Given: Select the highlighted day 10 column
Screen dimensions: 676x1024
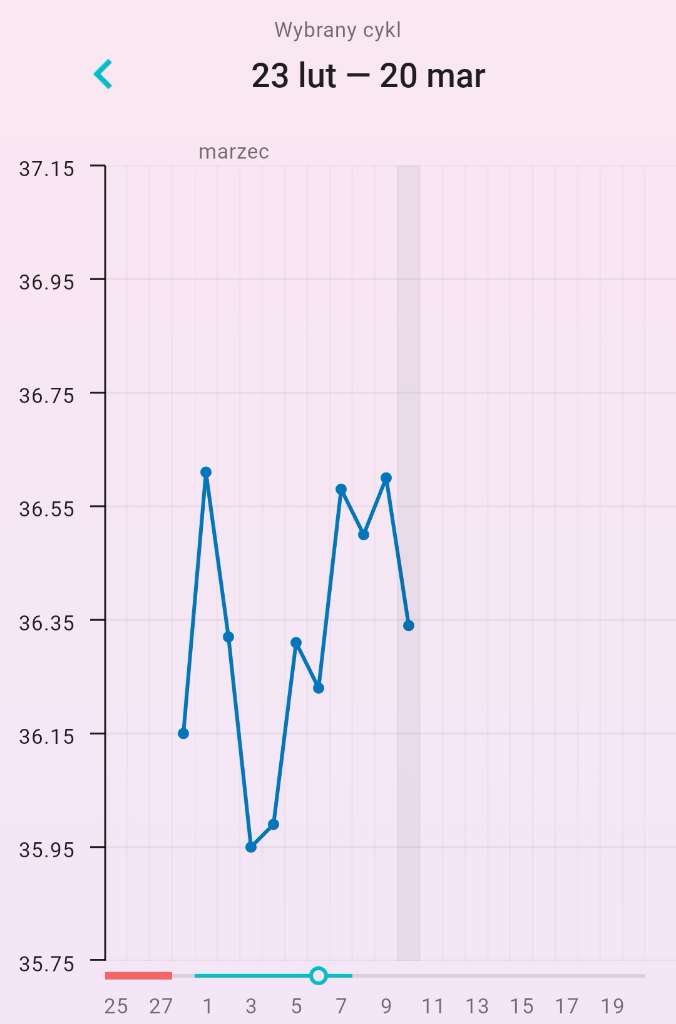Looking at the screenshot, I should [408, 560].
